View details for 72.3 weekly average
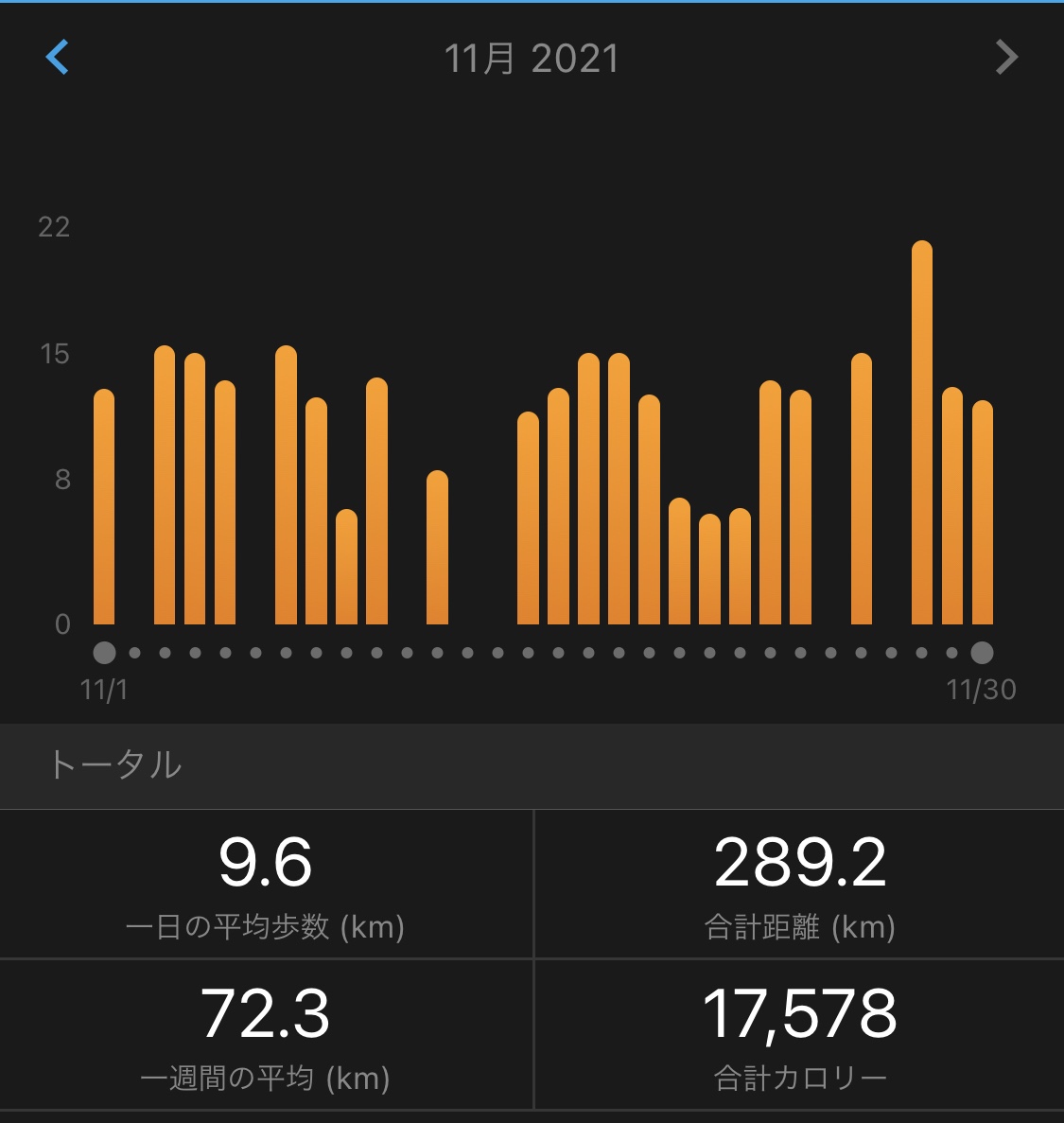 click(266, 1036)
